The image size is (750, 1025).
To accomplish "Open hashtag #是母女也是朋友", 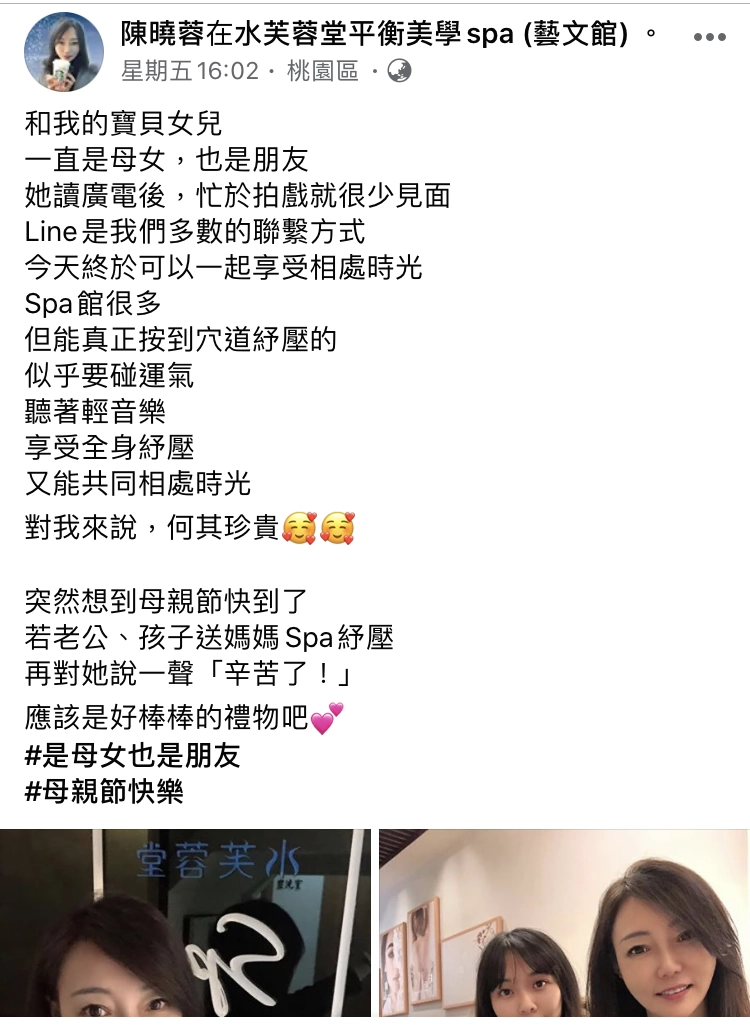I will [x=133, y=755].
